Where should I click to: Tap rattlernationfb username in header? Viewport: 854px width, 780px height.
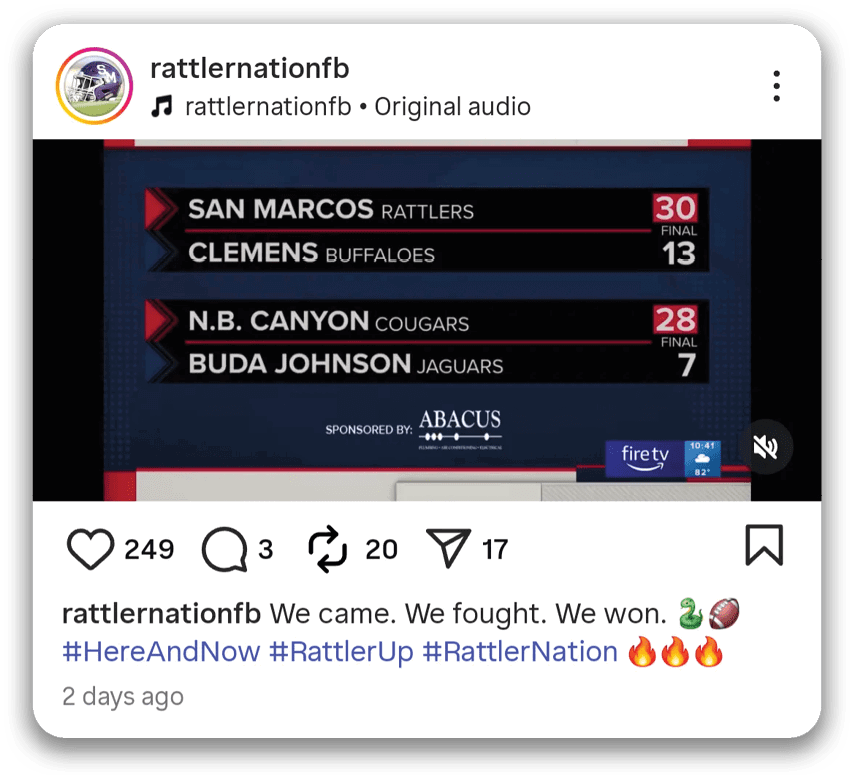pos(249,69)
